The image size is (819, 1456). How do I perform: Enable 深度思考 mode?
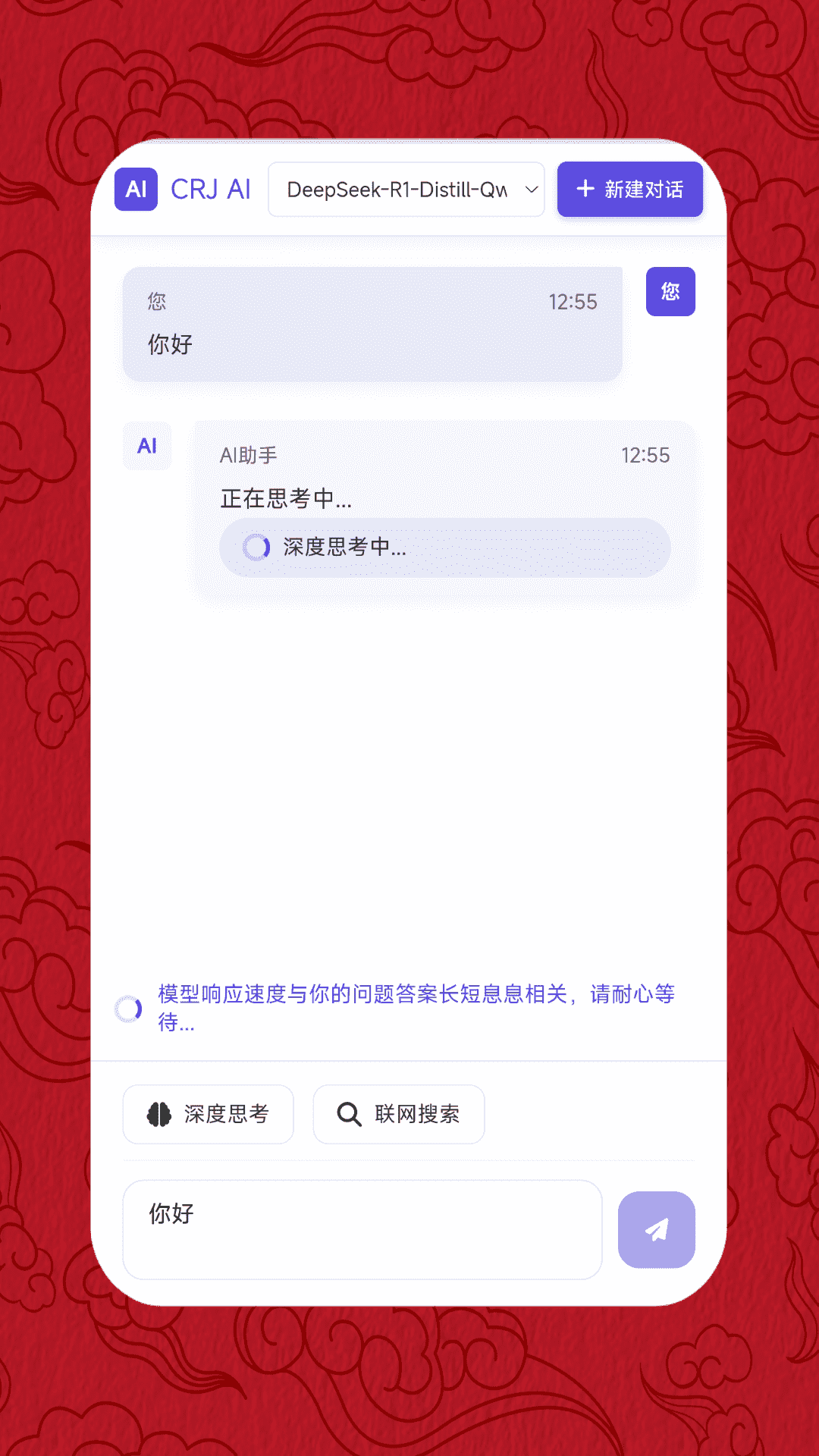(x=208, y=1113)
